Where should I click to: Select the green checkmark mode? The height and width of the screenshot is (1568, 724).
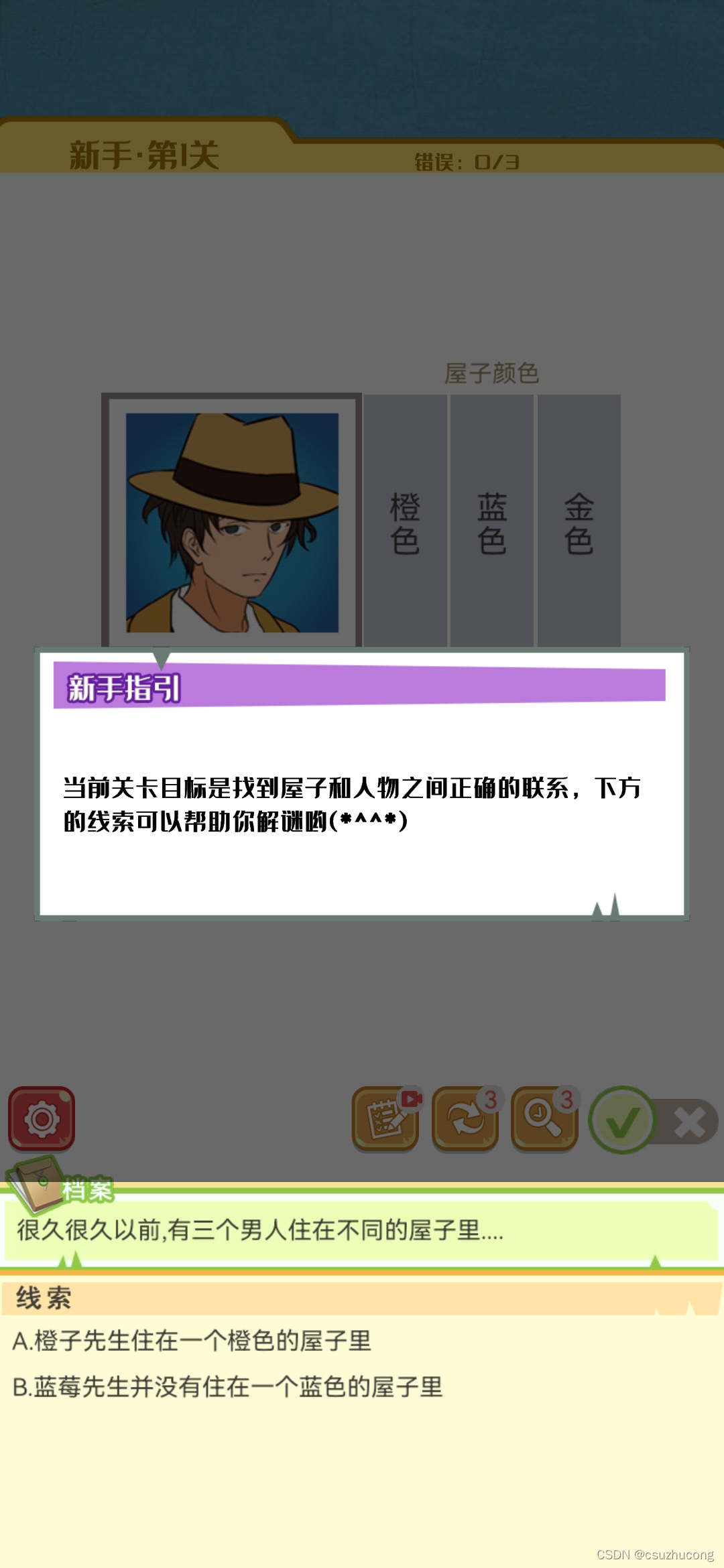click(x=622, y=1120)
